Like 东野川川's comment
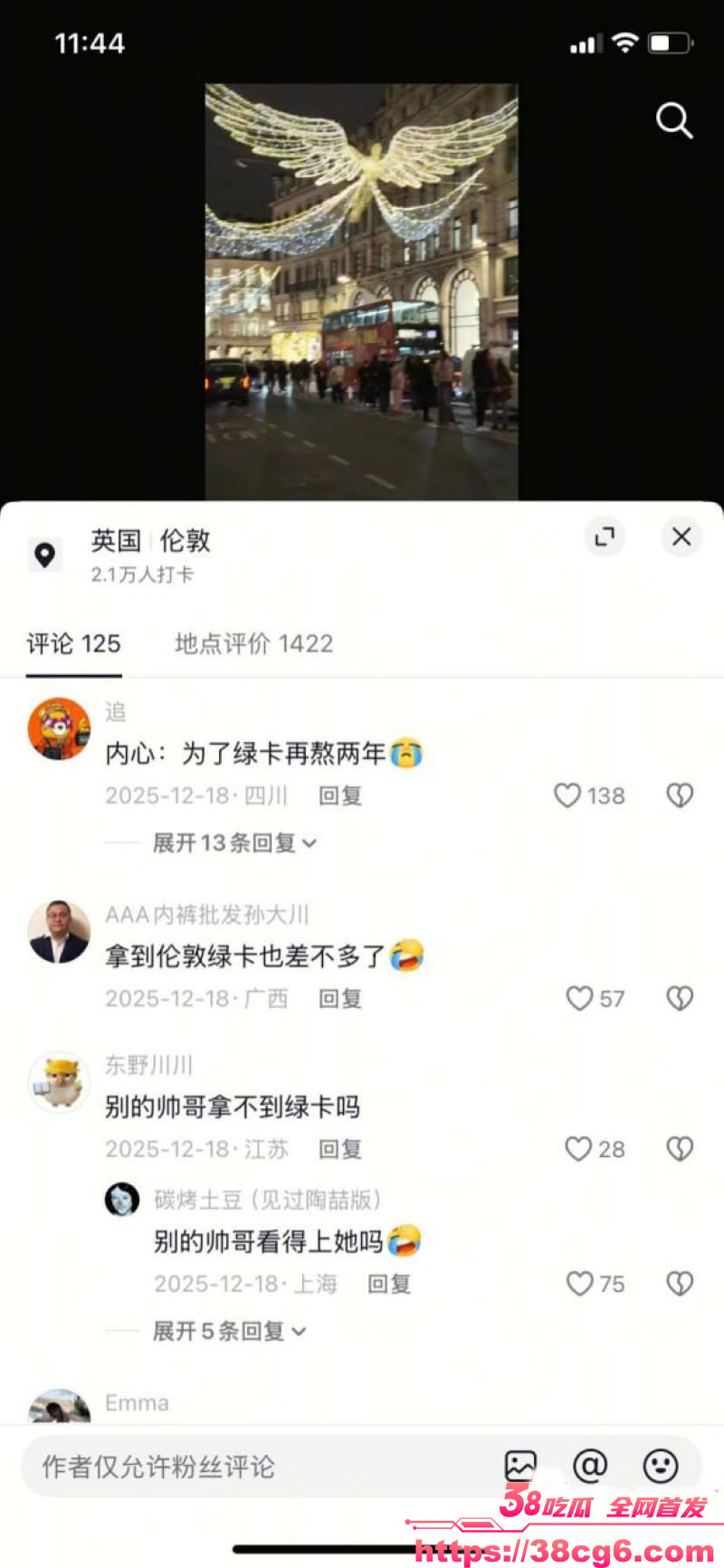 [x=579, y=1148]
